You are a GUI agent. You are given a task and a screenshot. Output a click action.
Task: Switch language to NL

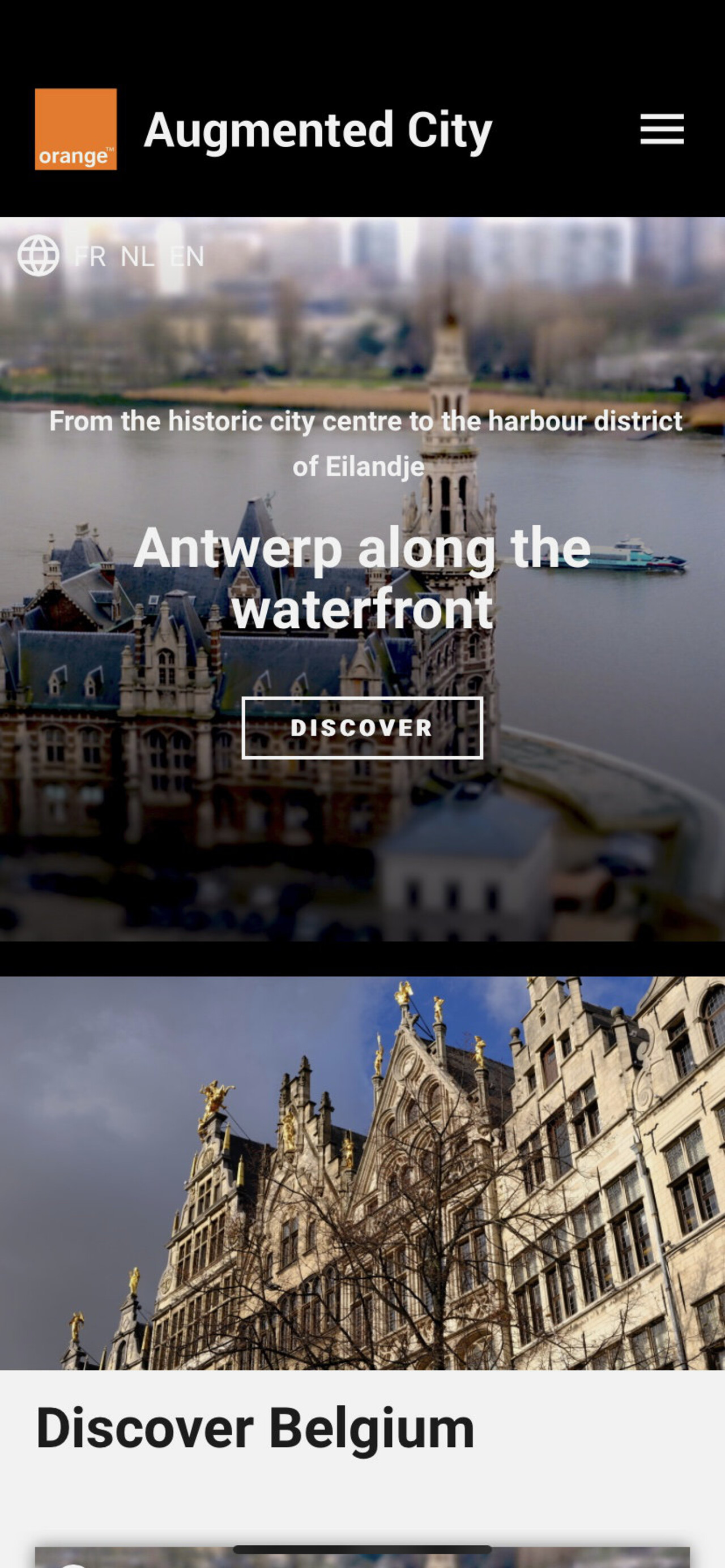click(x=137, y=256)
